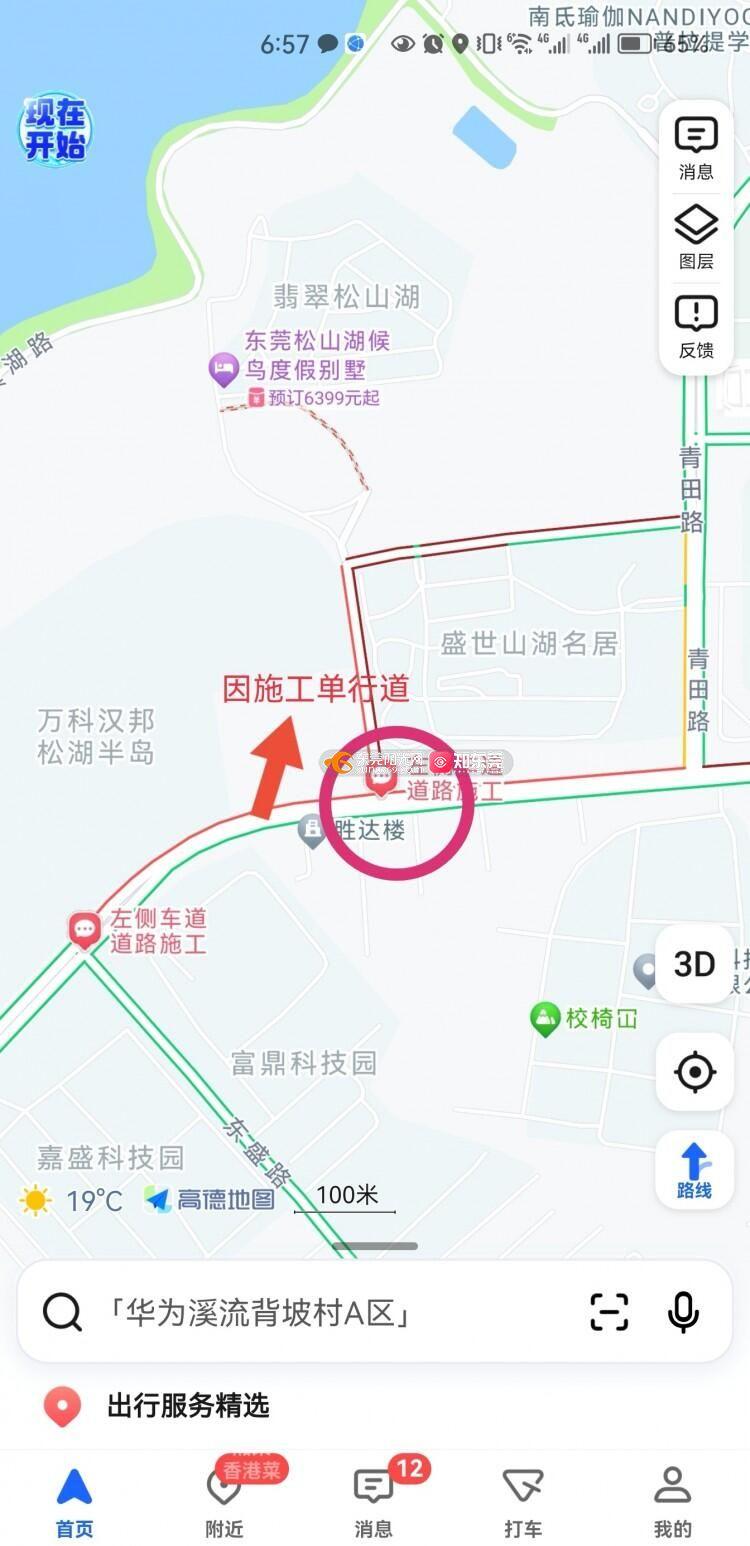This screenshot has width=750, height=1546.
Task: Start voice search with the microphone
Action: coord(683,1312)
